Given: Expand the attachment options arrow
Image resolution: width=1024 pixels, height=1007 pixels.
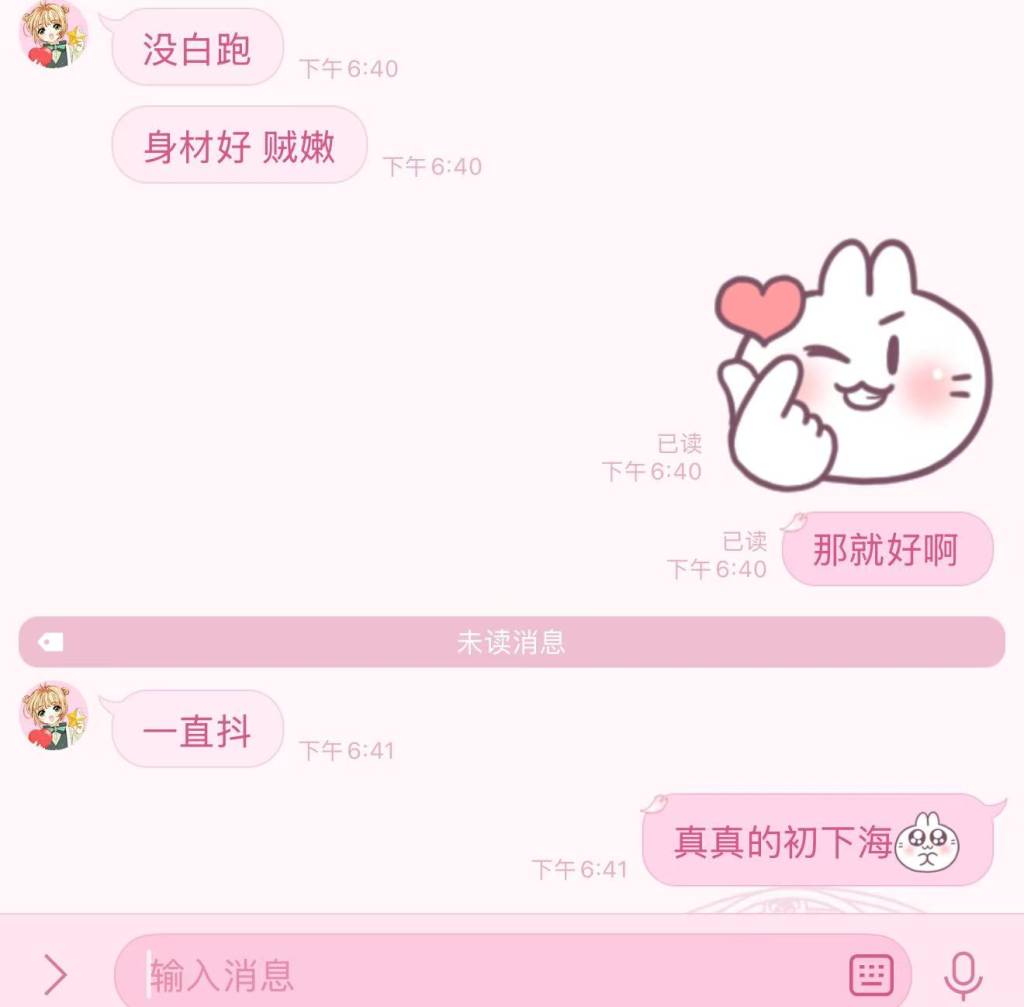Looking at the screenshot, I should click(x=56, y=973).
